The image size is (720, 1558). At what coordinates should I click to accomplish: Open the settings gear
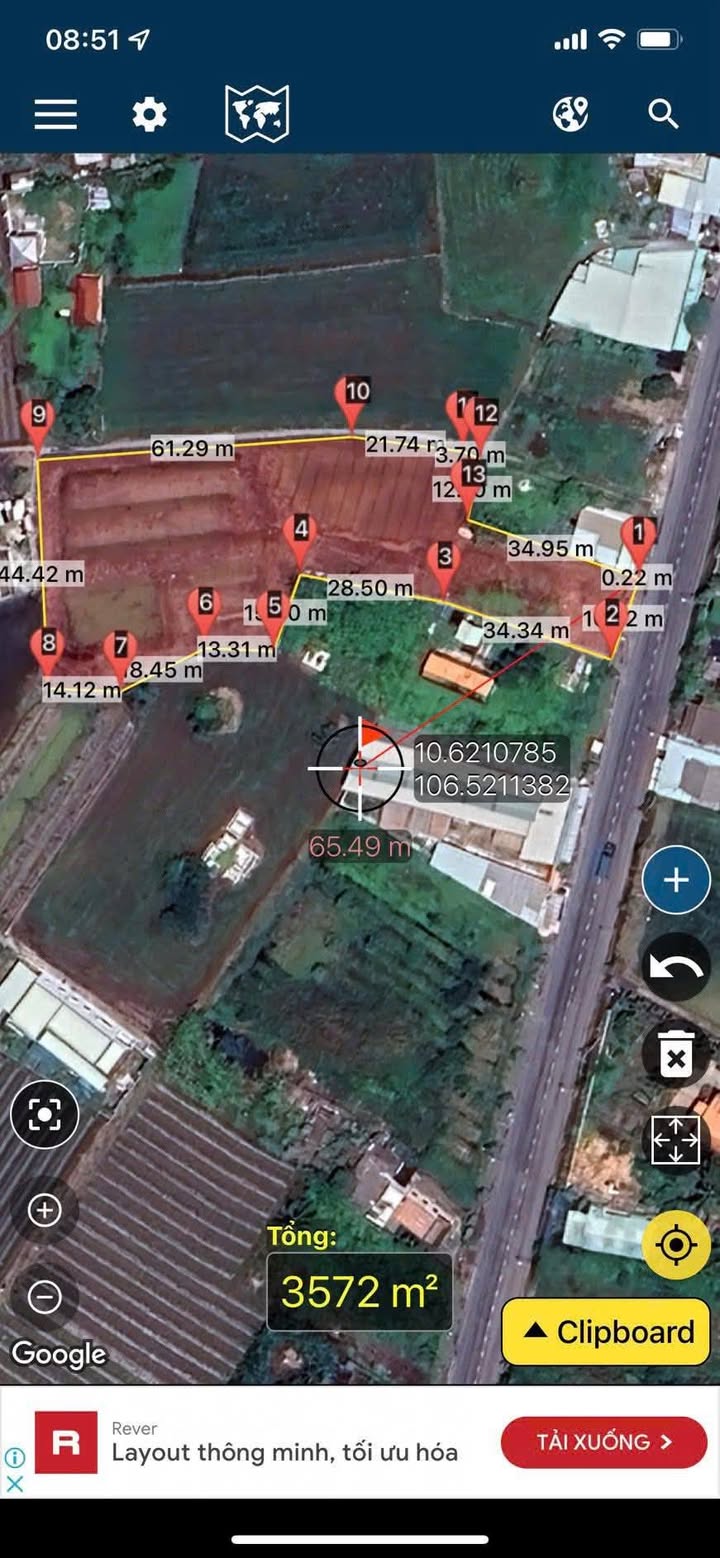pyautogui.click(x=150, y=115)
